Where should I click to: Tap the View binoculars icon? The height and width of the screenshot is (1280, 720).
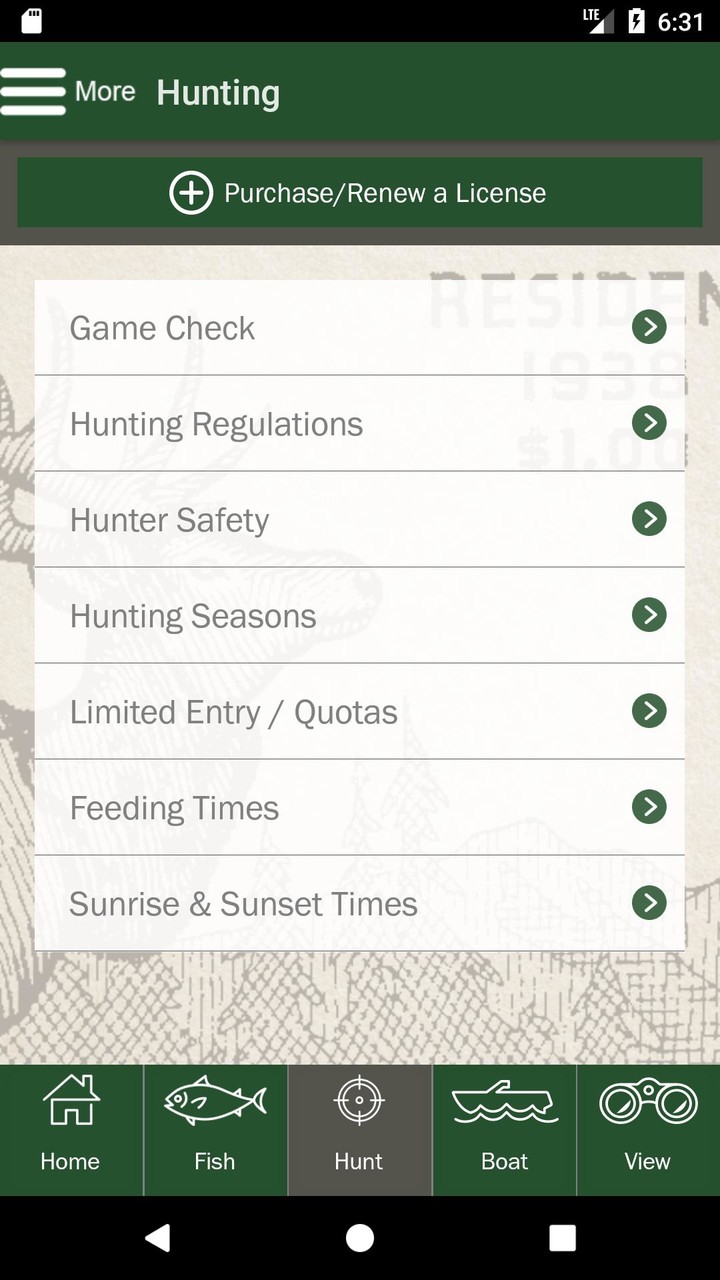[x=647, y=1101]
